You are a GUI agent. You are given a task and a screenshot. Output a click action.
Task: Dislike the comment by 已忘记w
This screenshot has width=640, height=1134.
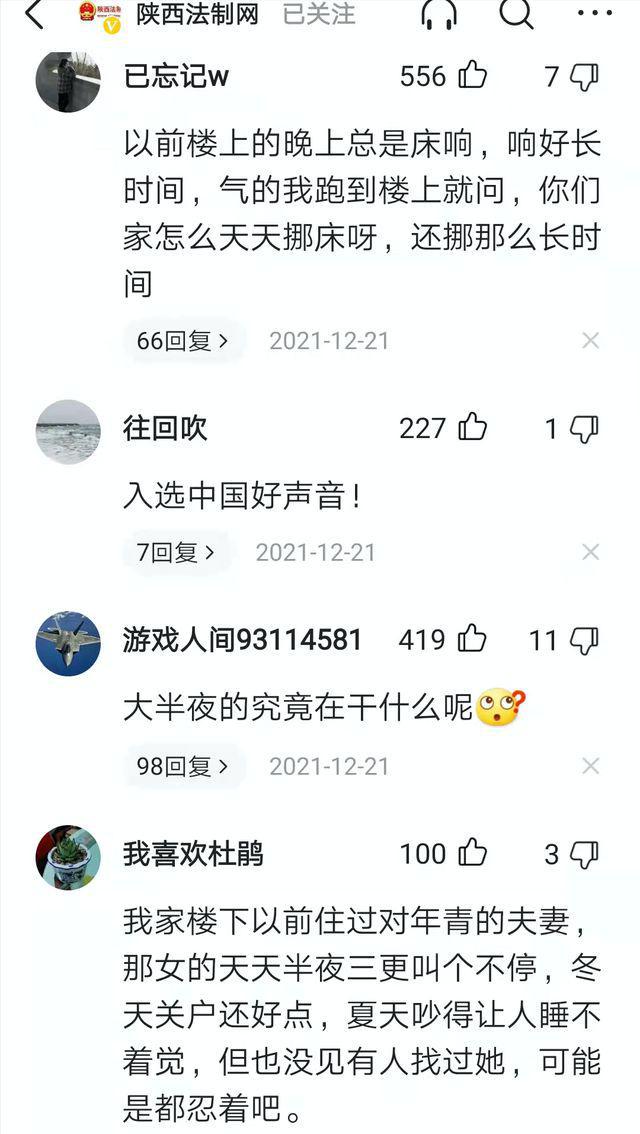pos(584,76)
